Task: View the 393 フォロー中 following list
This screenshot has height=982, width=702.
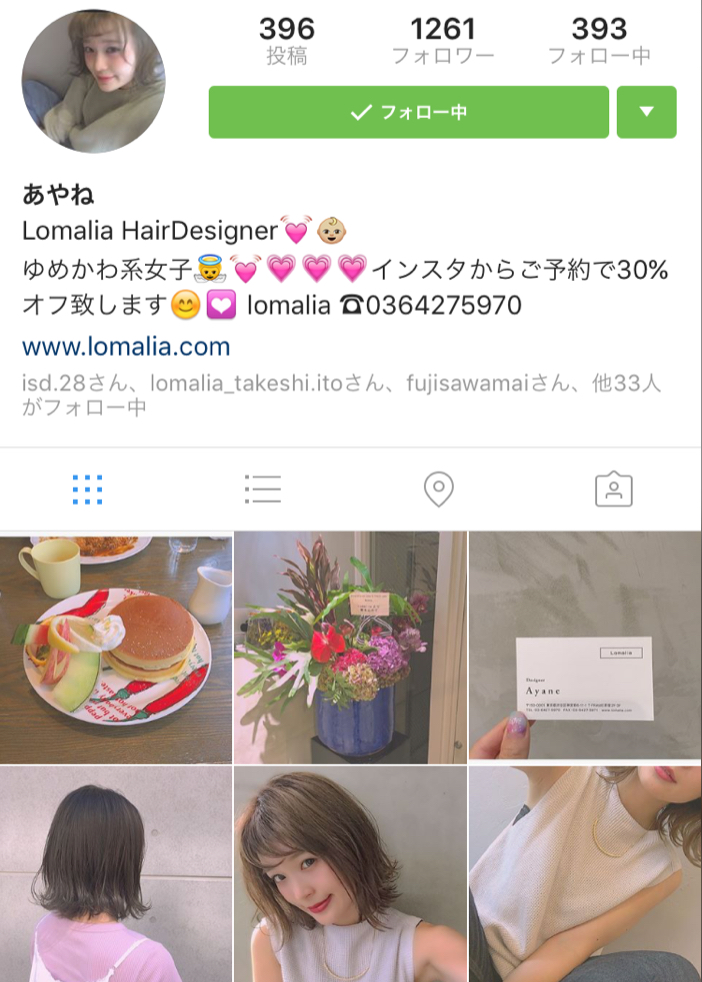Action: click(599, 41)
